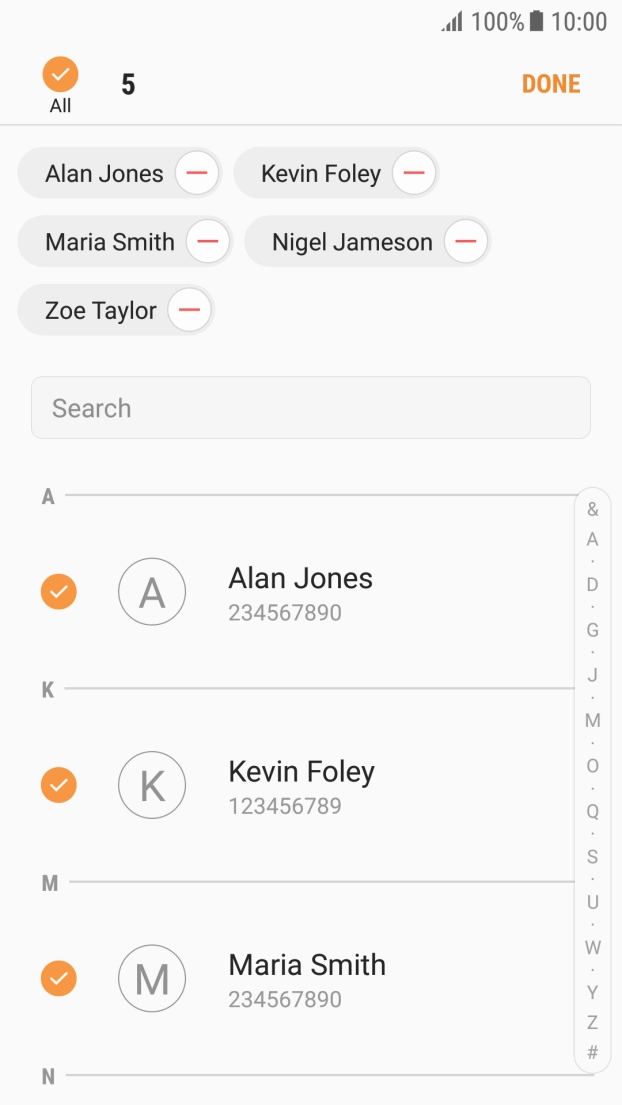Uncheck the All selection checkbox
622x1105 pixels.
(60, 75)
